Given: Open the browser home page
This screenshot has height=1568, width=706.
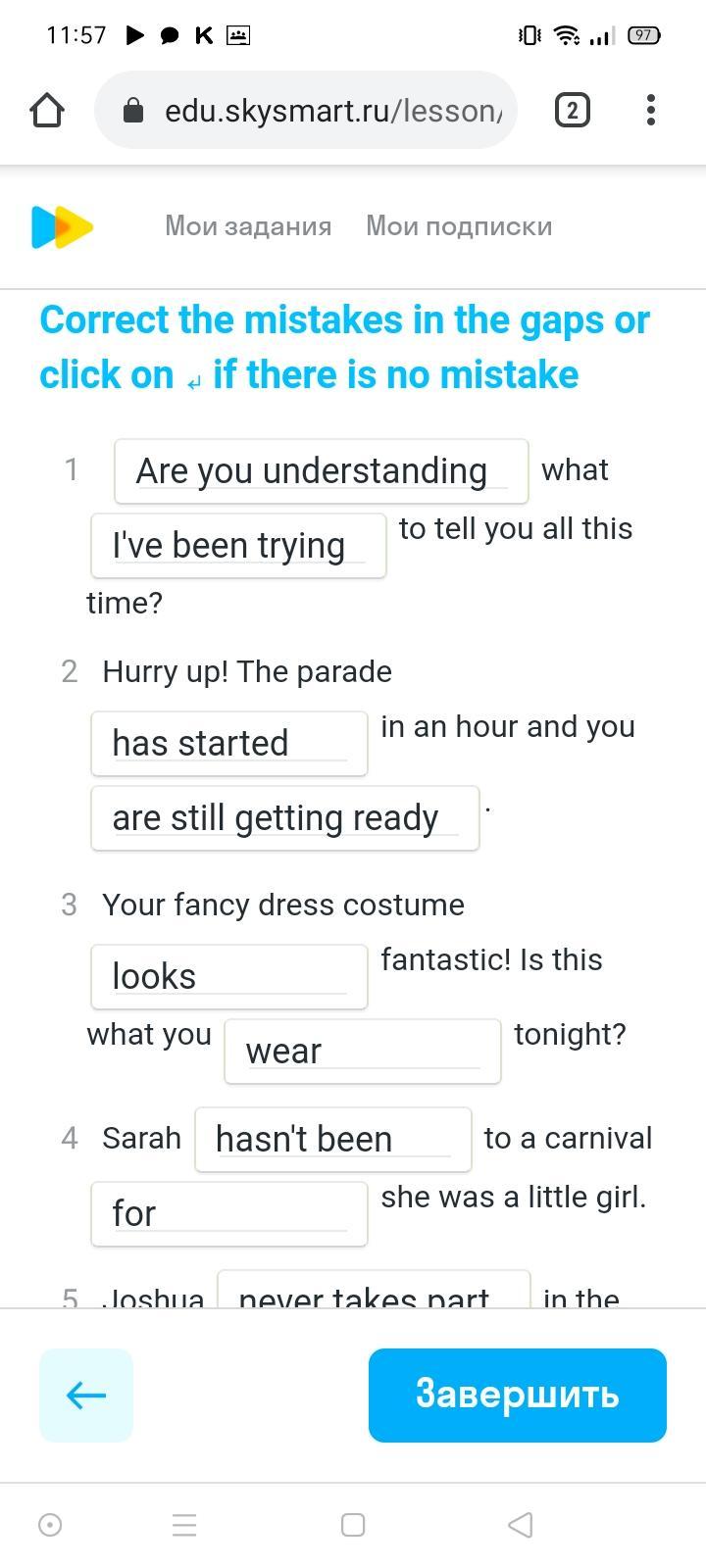Looking at the screenshot, I should pos(47,110).
